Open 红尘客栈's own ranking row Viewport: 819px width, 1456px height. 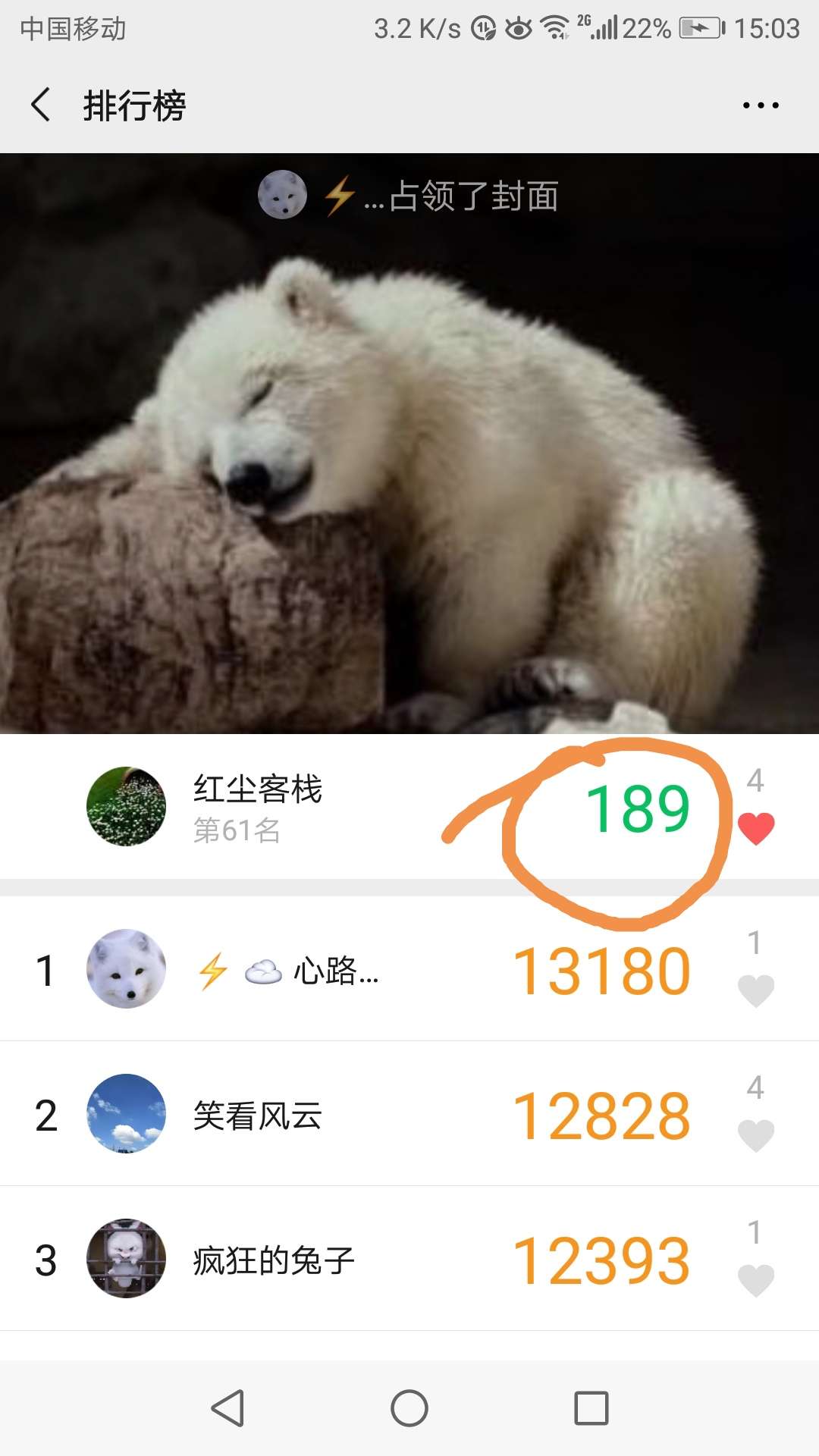[x=409, y=807]
